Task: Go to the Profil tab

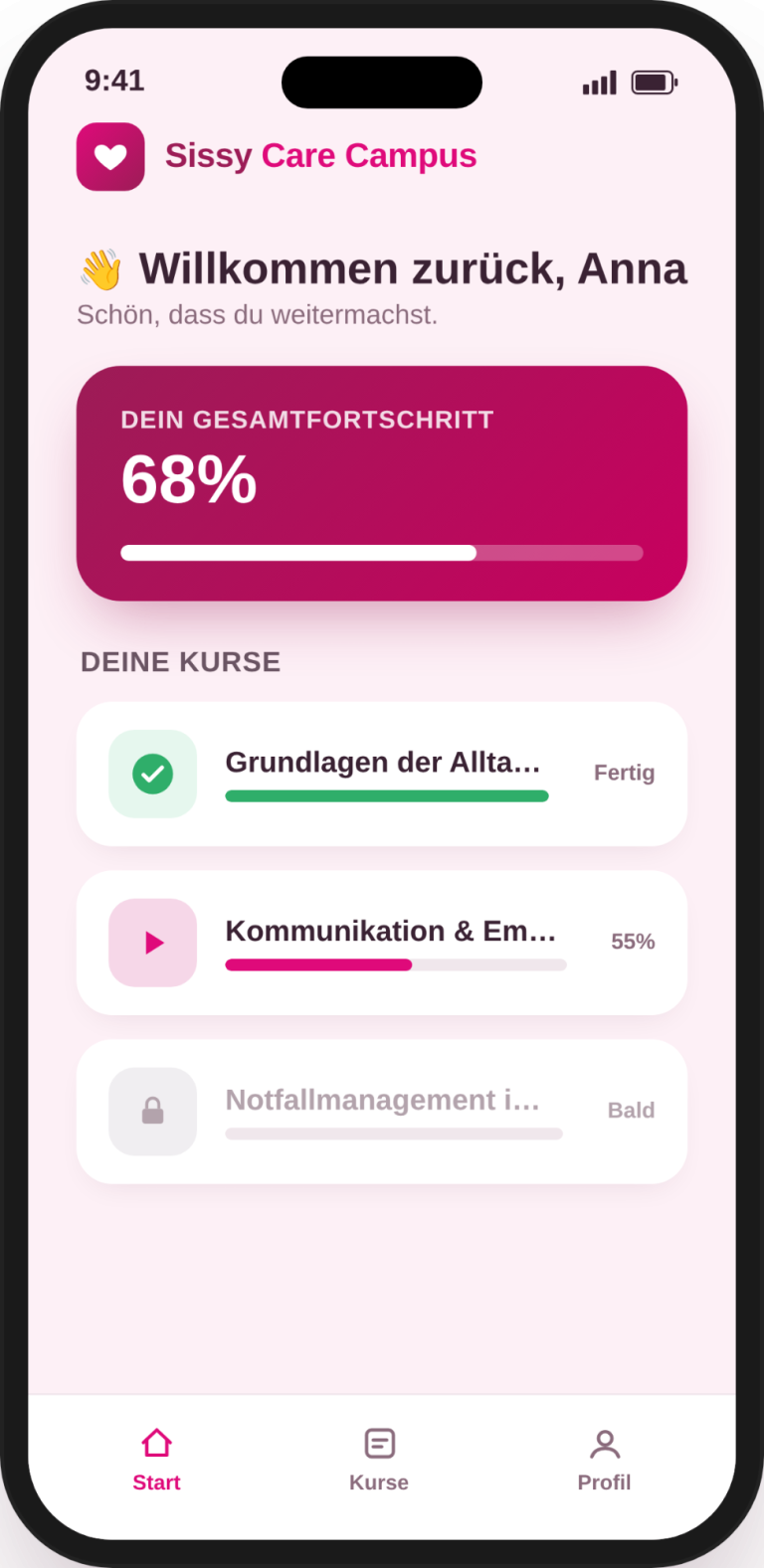Action: pyautogui.click(x=604, y=1460)
